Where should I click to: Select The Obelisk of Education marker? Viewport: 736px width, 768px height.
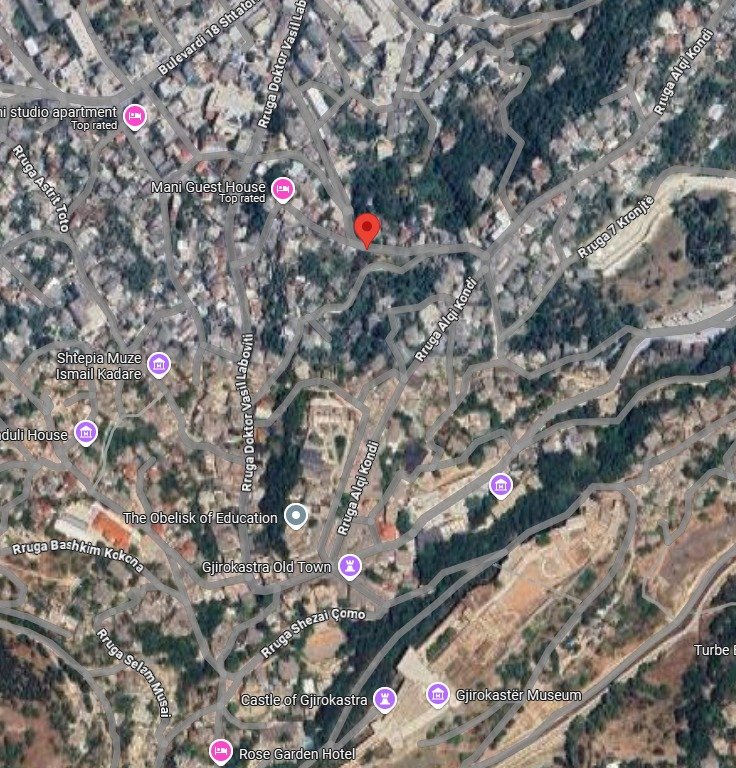(295, 516)
